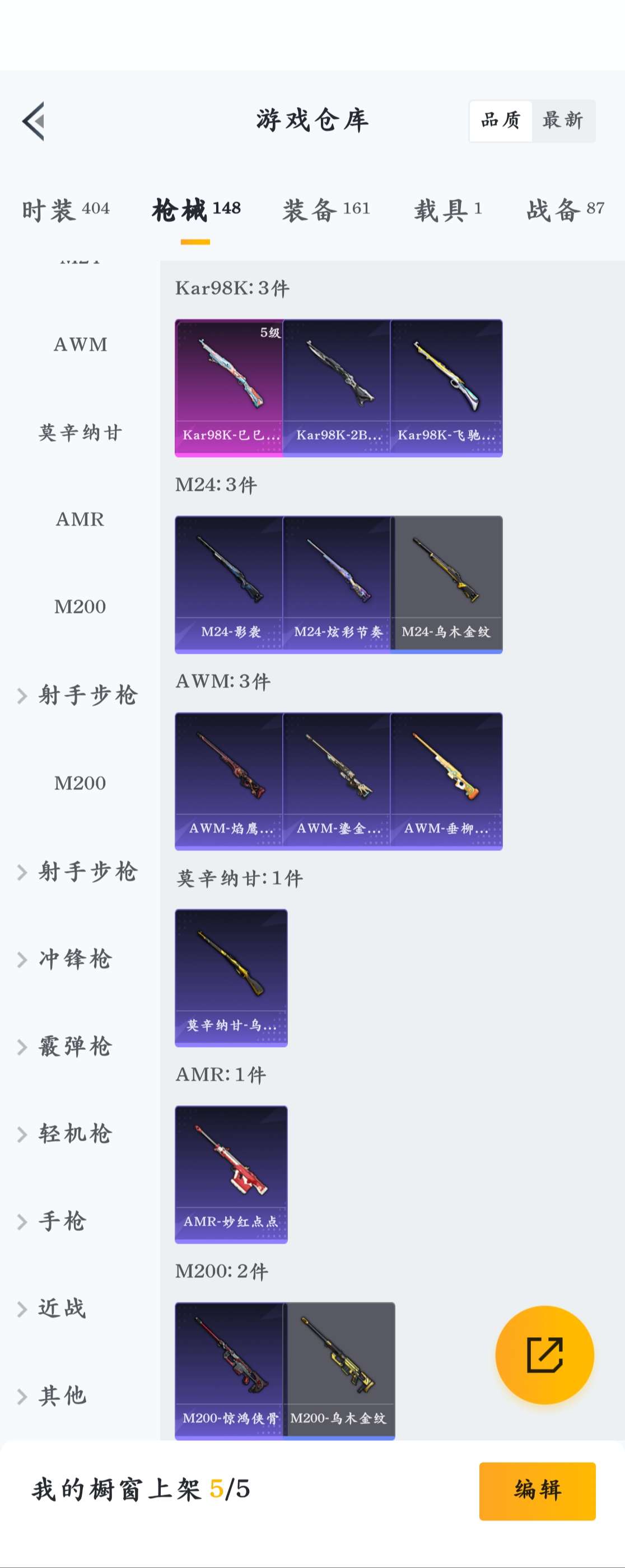
Task: Sort by 最新
Action: click(x=563, y=120)
